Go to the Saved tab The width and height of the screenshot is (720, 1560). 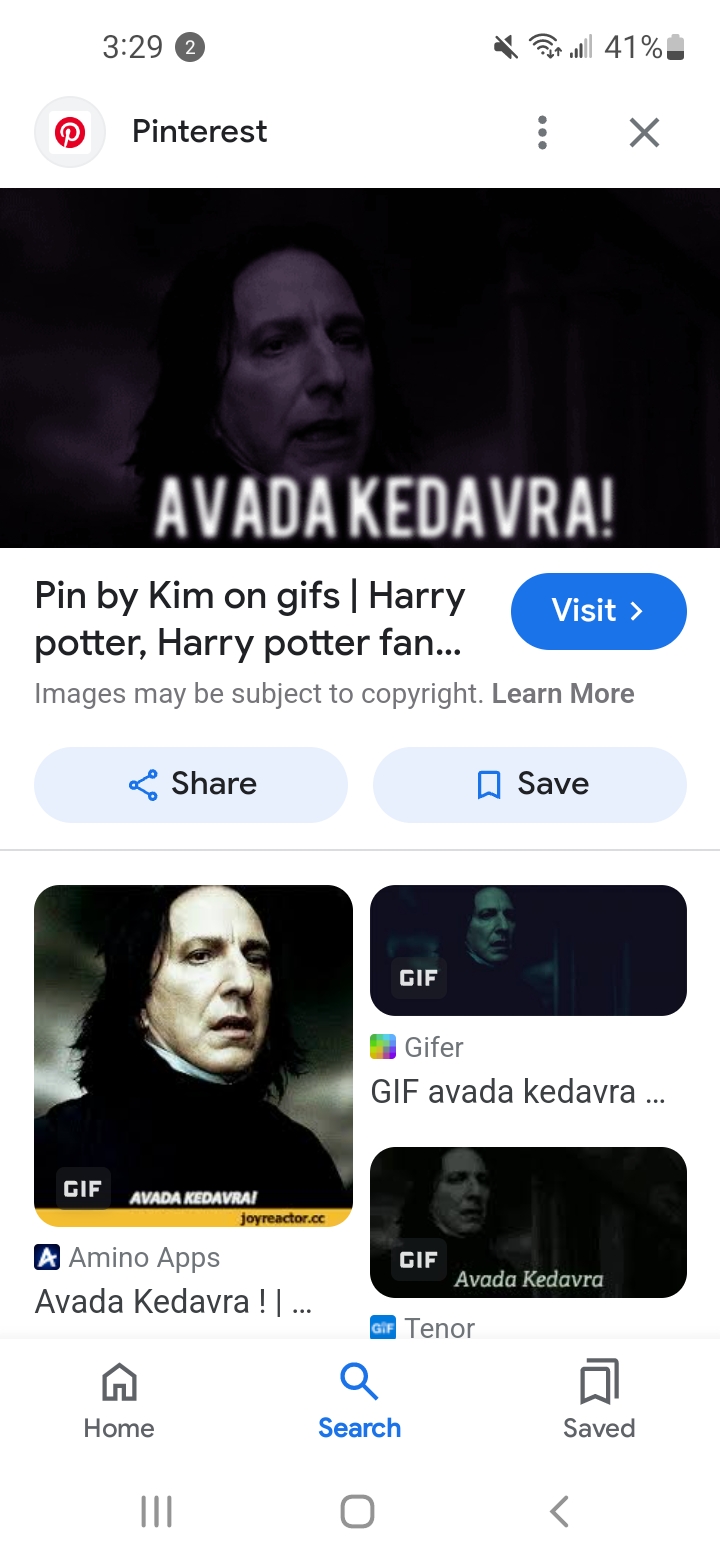(x=599, y=1400)
